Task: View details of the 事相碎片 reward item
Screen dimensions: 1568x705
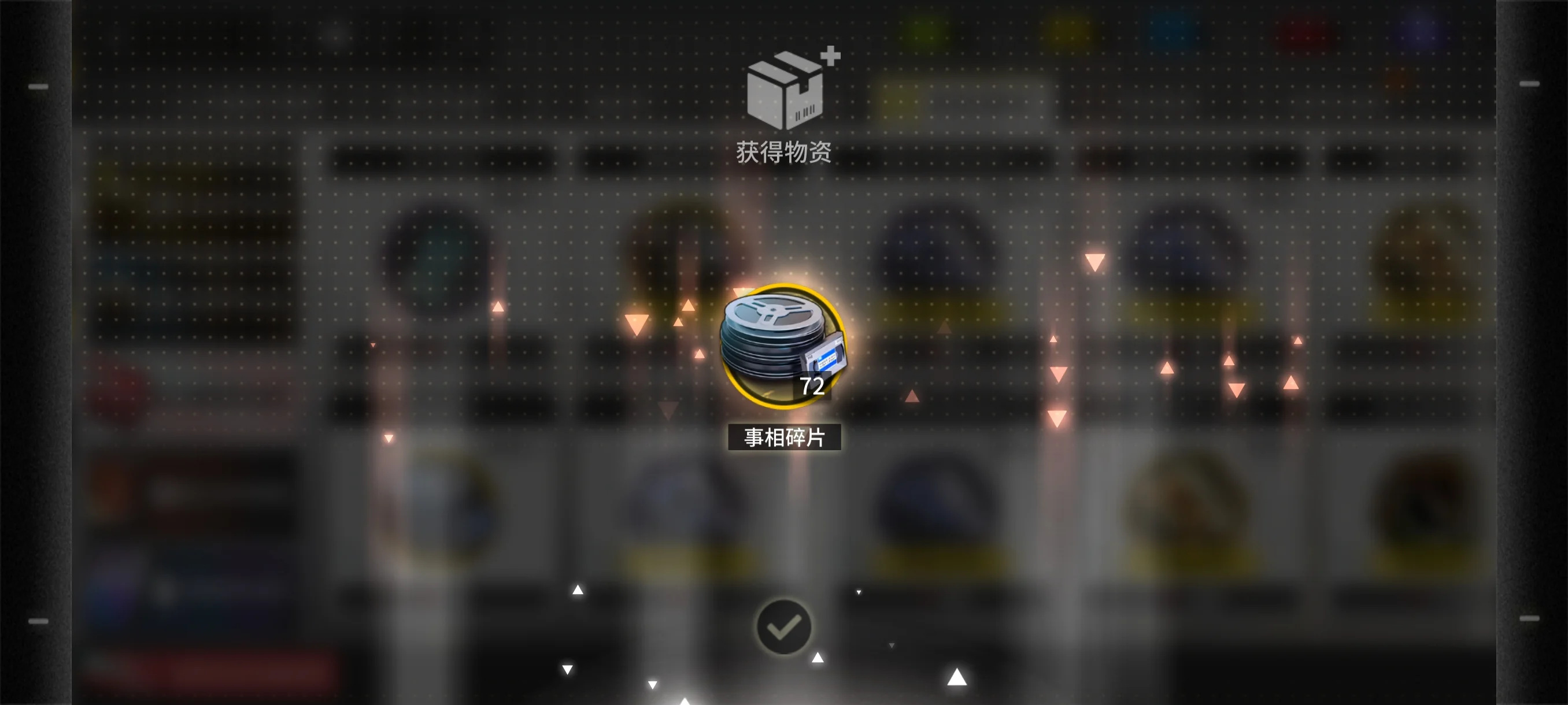Action: pos(783,346)
